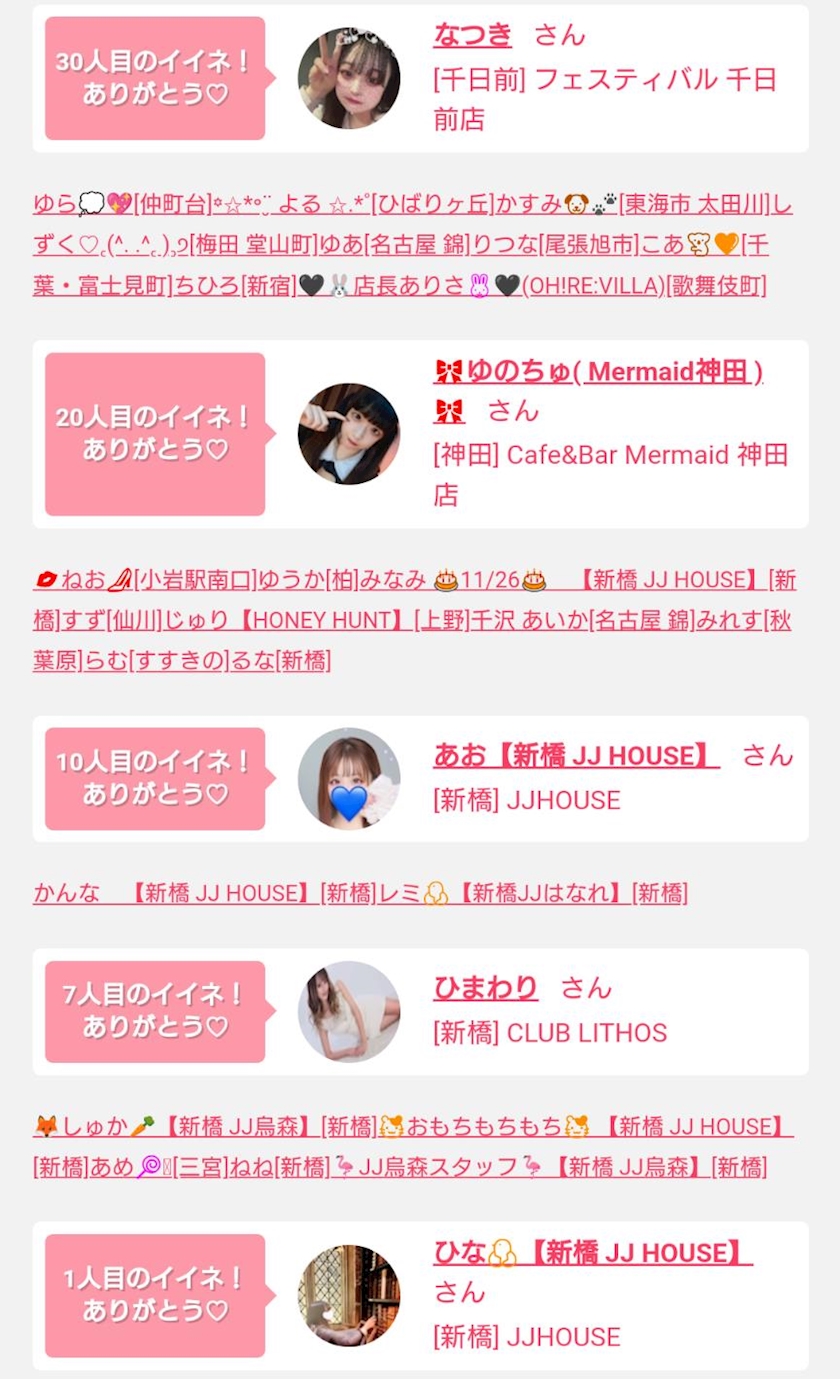The height and width of the screenshot is (1379, 840).
Task: Tap ひまわり's round avatar photo
Action: tap(349, 1012)
